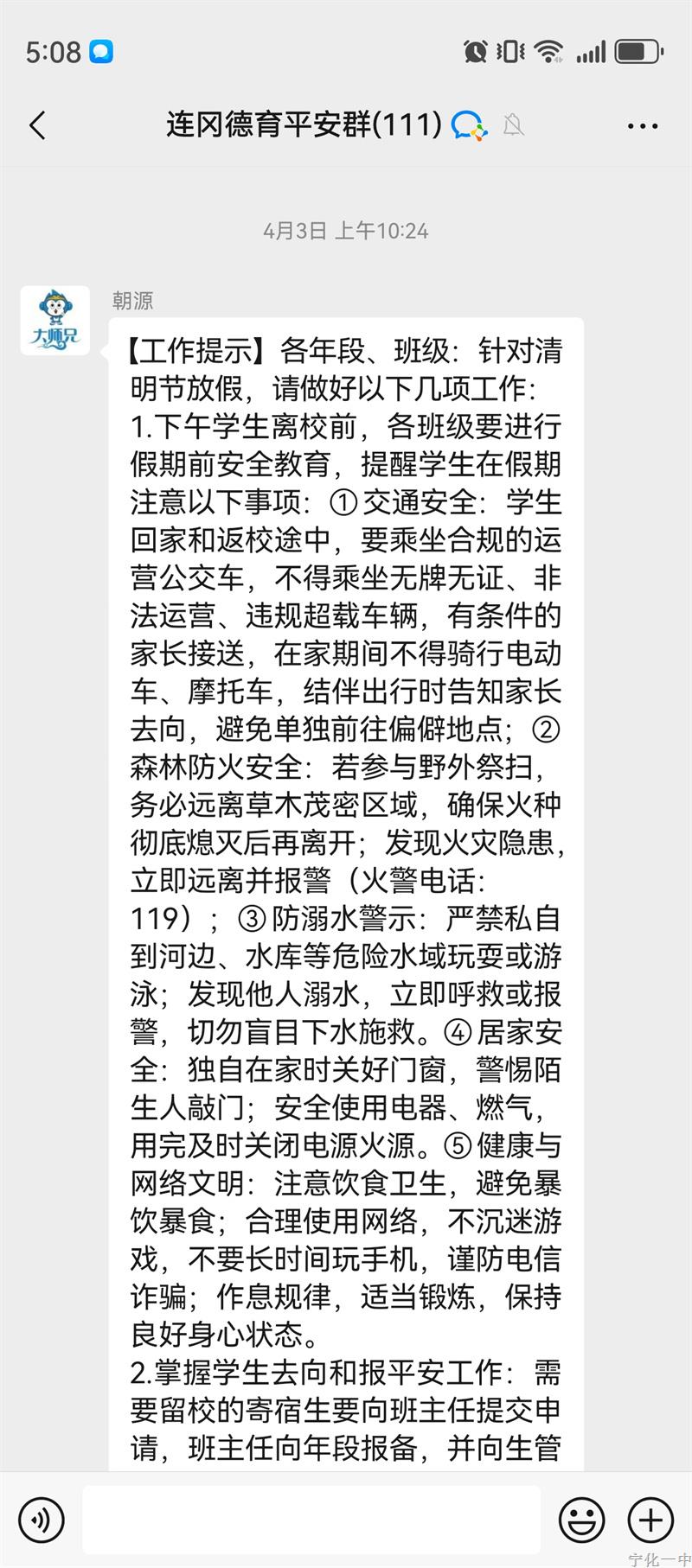692x1568 pixels.
Task: Open 朝源's profile avatar
Action: coord(55,321)
